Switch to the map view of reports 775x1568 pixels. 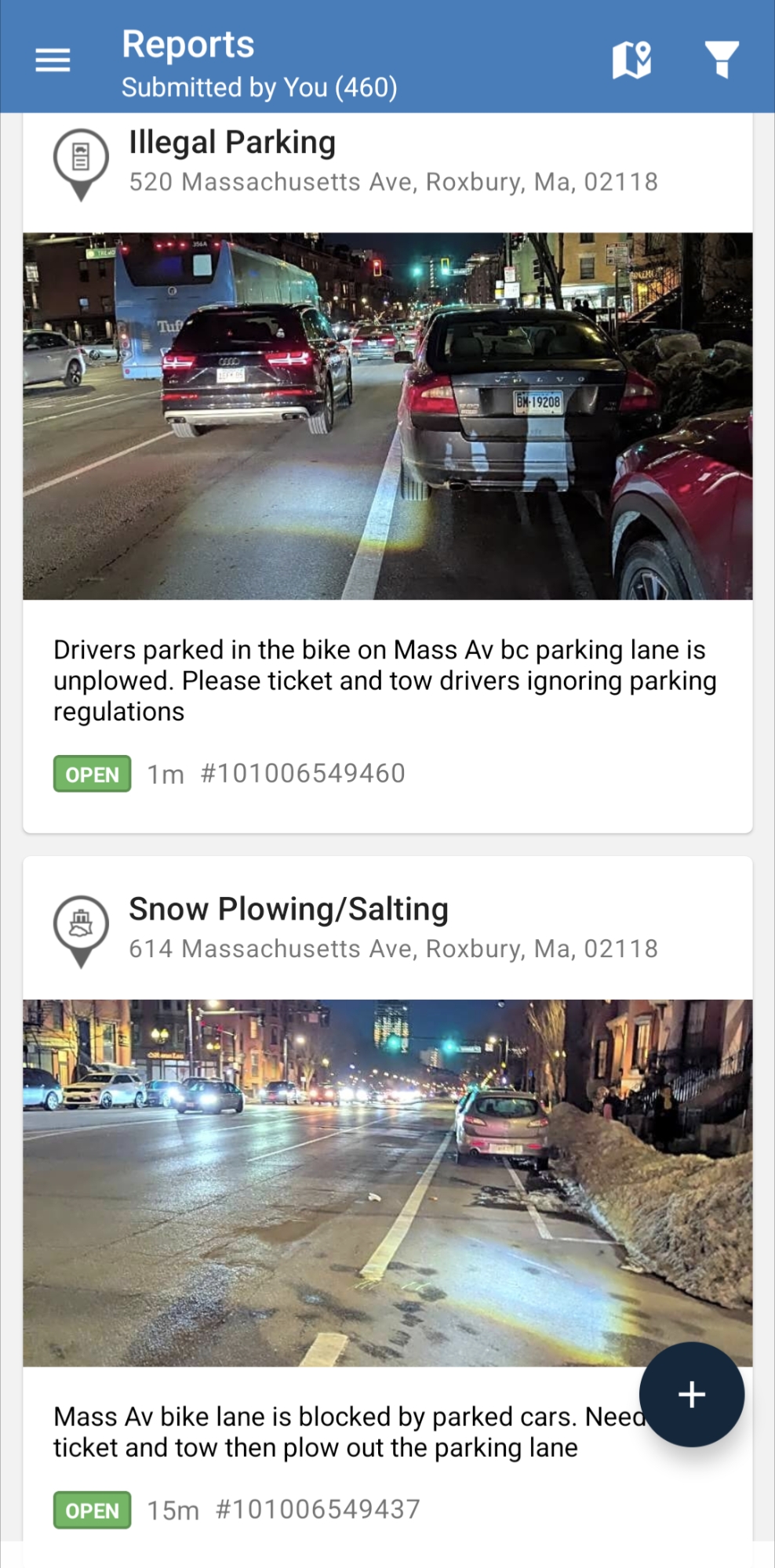(x=631, y=60)
